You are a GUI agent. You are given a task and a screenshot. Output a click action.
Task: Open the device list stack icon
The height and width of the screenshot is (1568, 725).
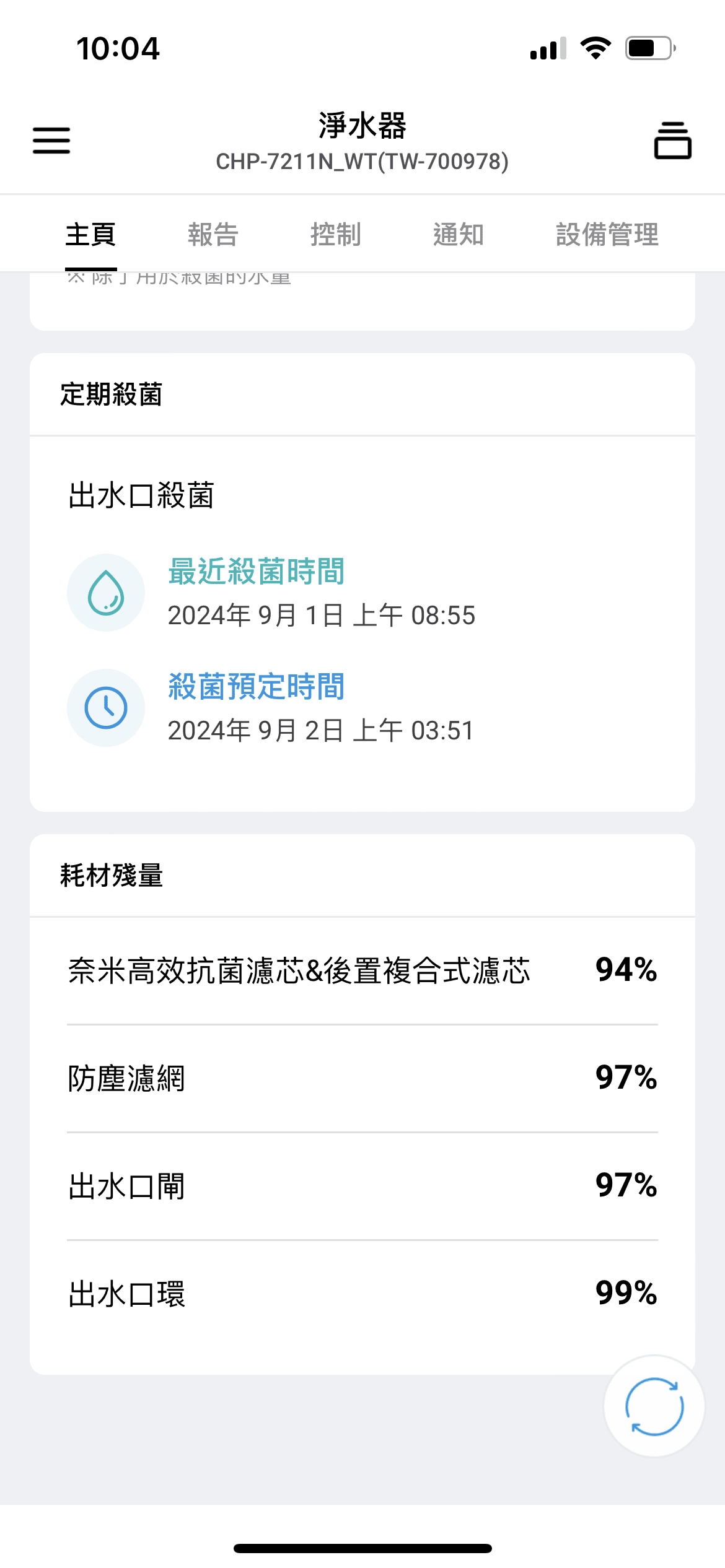673,141
